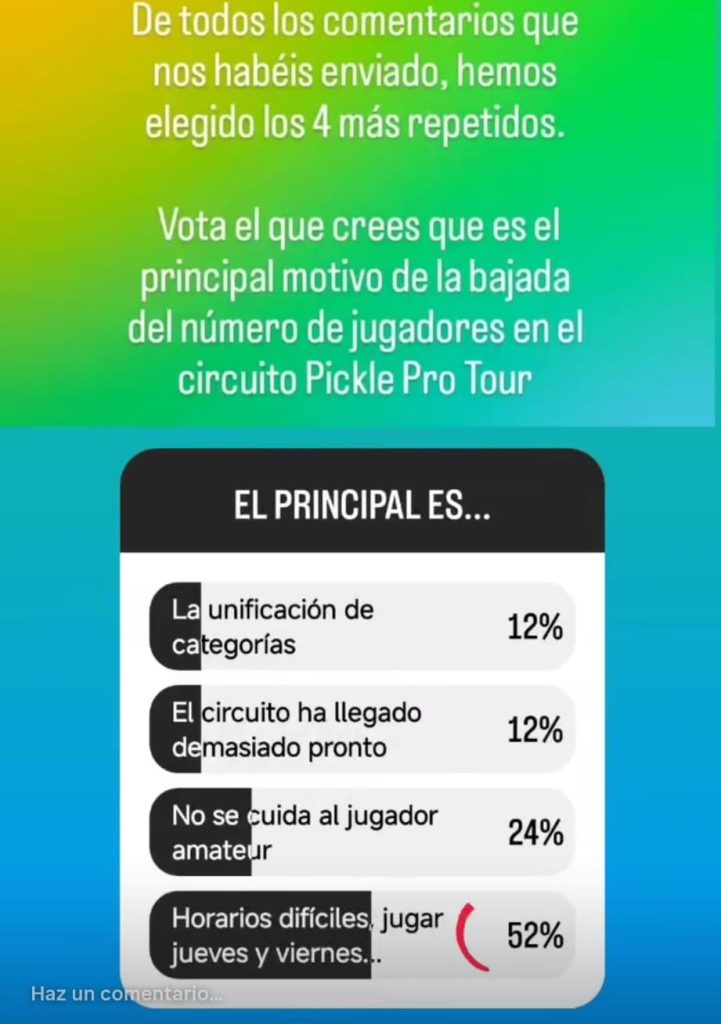Open the "Haz un comentario" field
This screenshot has height=1024, width=721.
126,994
